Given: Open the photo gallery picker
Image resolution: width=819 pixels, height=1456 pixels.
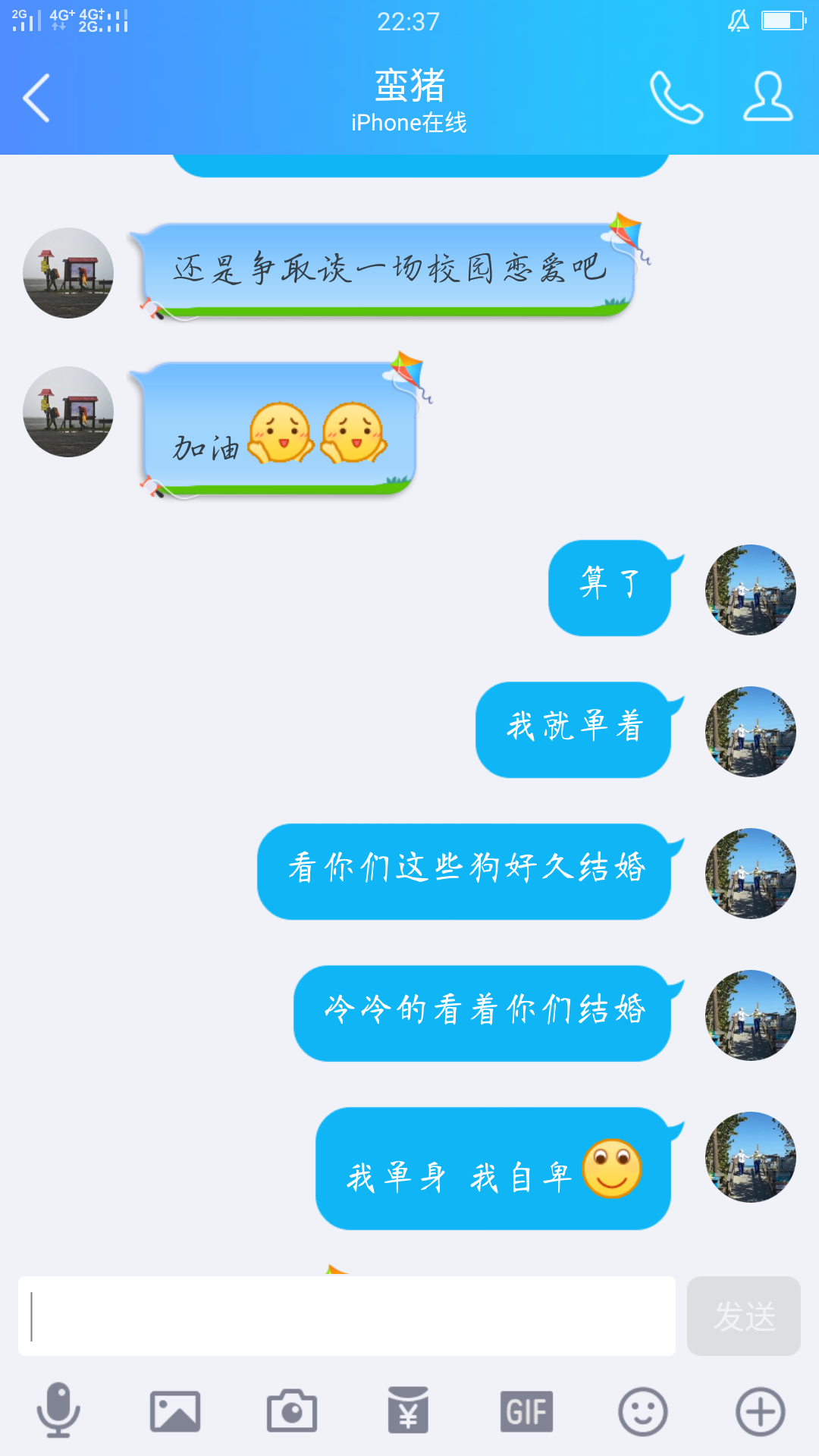Looking at the screenshot, I should pyautogui.click(x=175, y=1410).
